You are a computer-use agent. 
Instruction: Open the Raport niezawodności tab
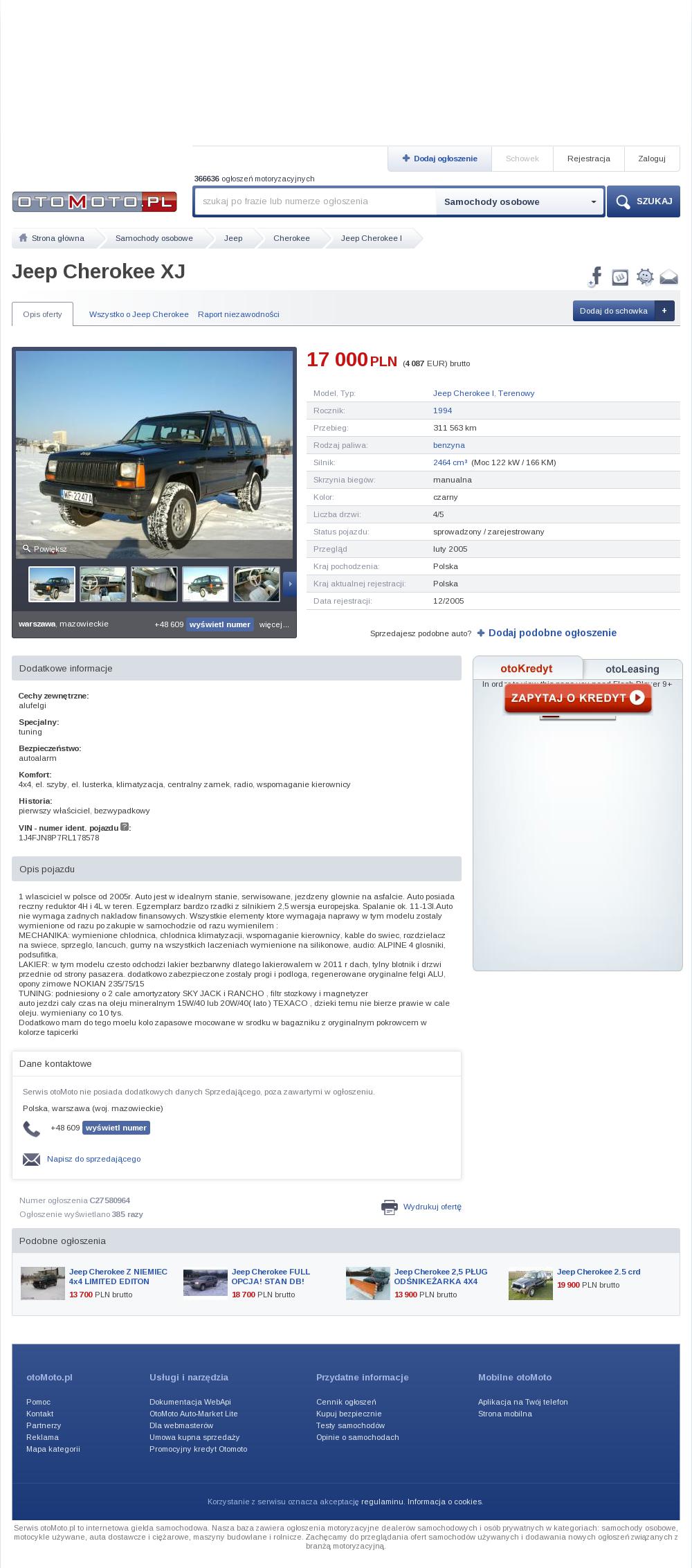pyautogui.click(x=239, y=314)
